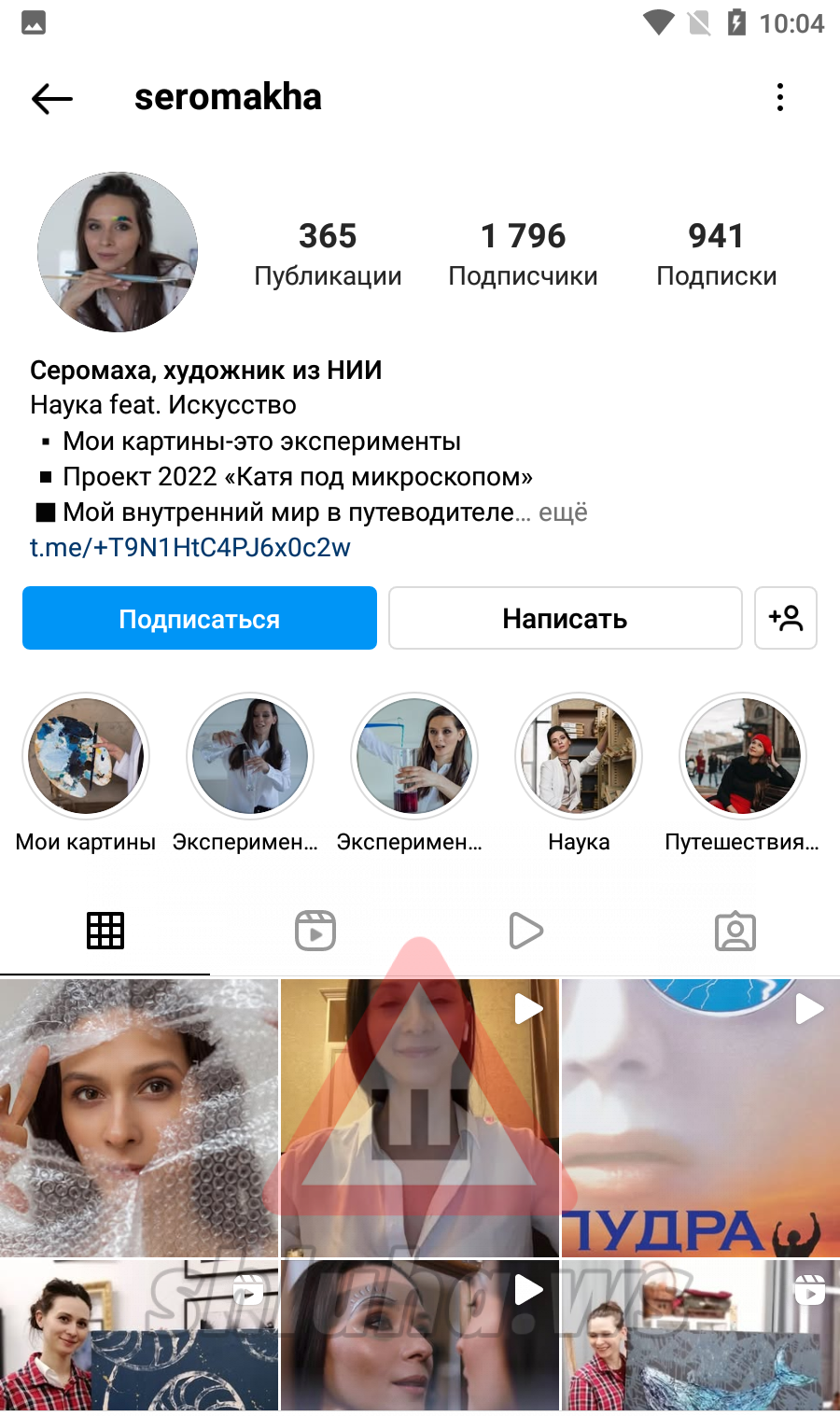Open the three-dot overflow menu

[780, 97]
